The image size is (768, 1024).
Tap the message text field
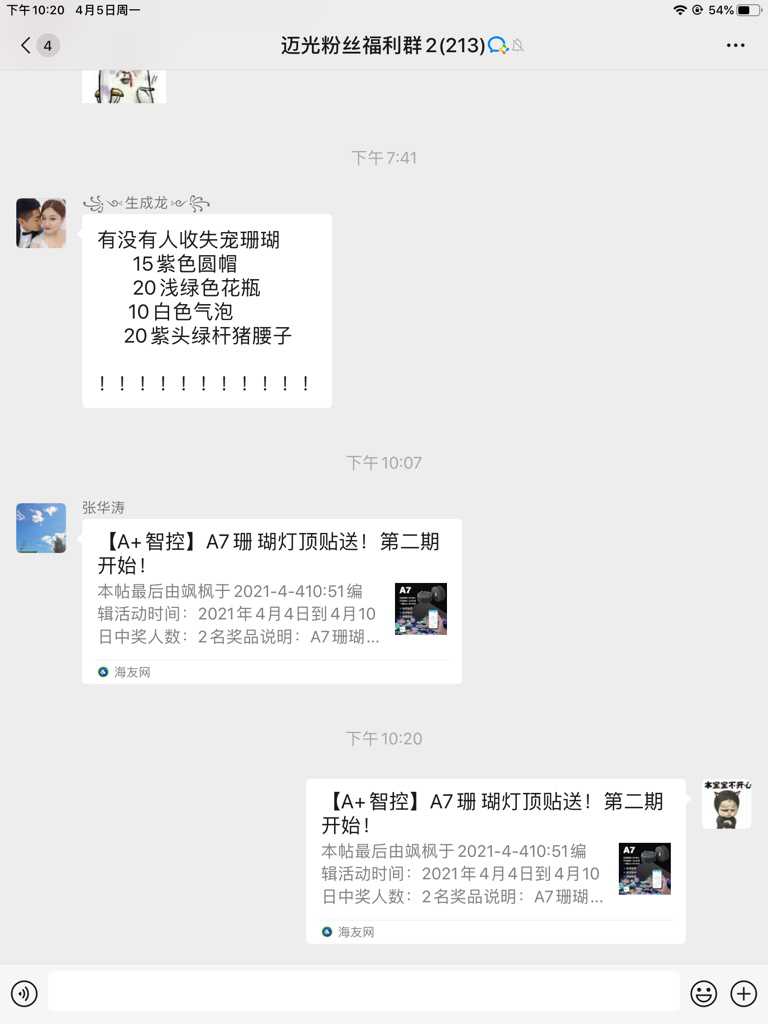pyautogui.click(x=363, y=993)
